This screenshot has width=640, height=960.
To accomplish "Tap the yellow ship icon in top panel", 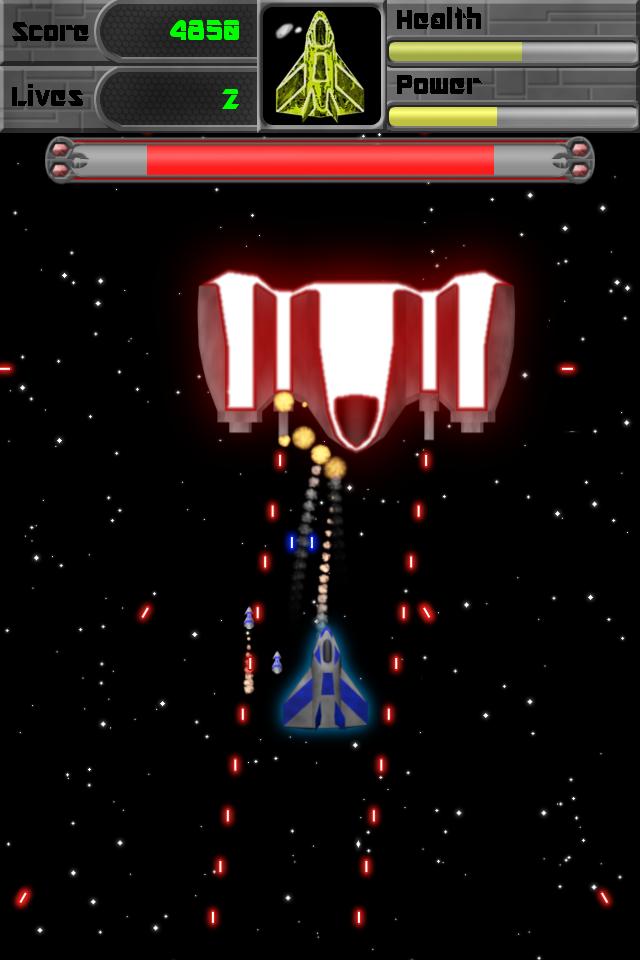I will pyautogui.click(x=322, y=66).
